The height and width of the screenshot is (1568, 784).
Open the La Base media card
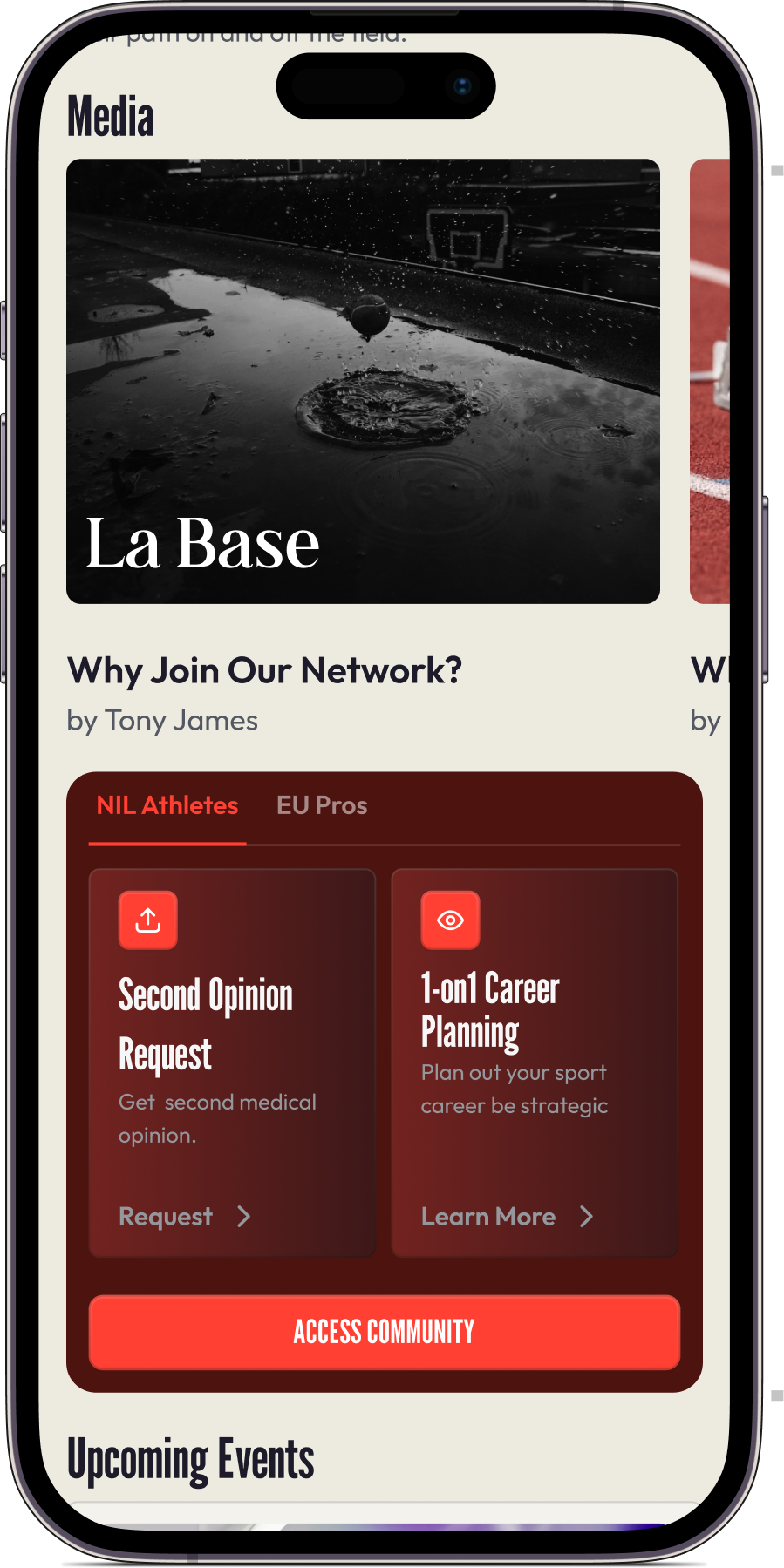(x=363, y=381)
